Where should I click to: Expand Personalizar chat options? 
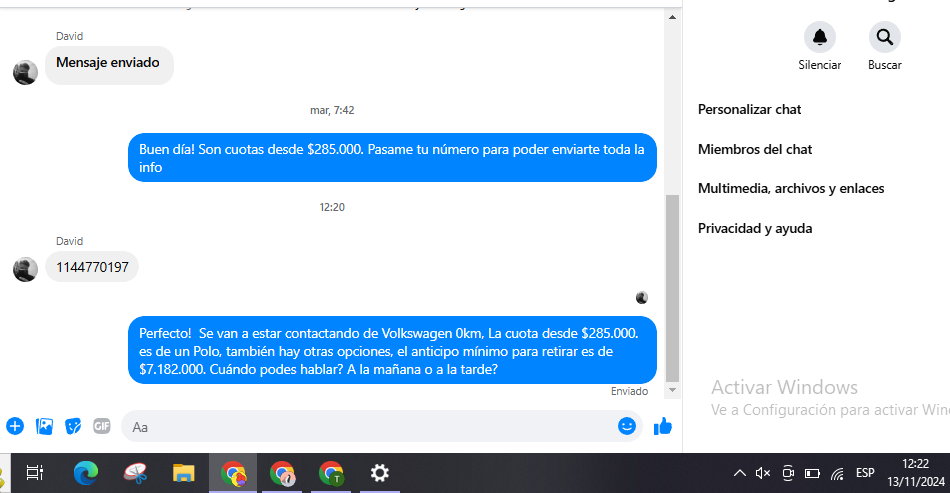750,109
